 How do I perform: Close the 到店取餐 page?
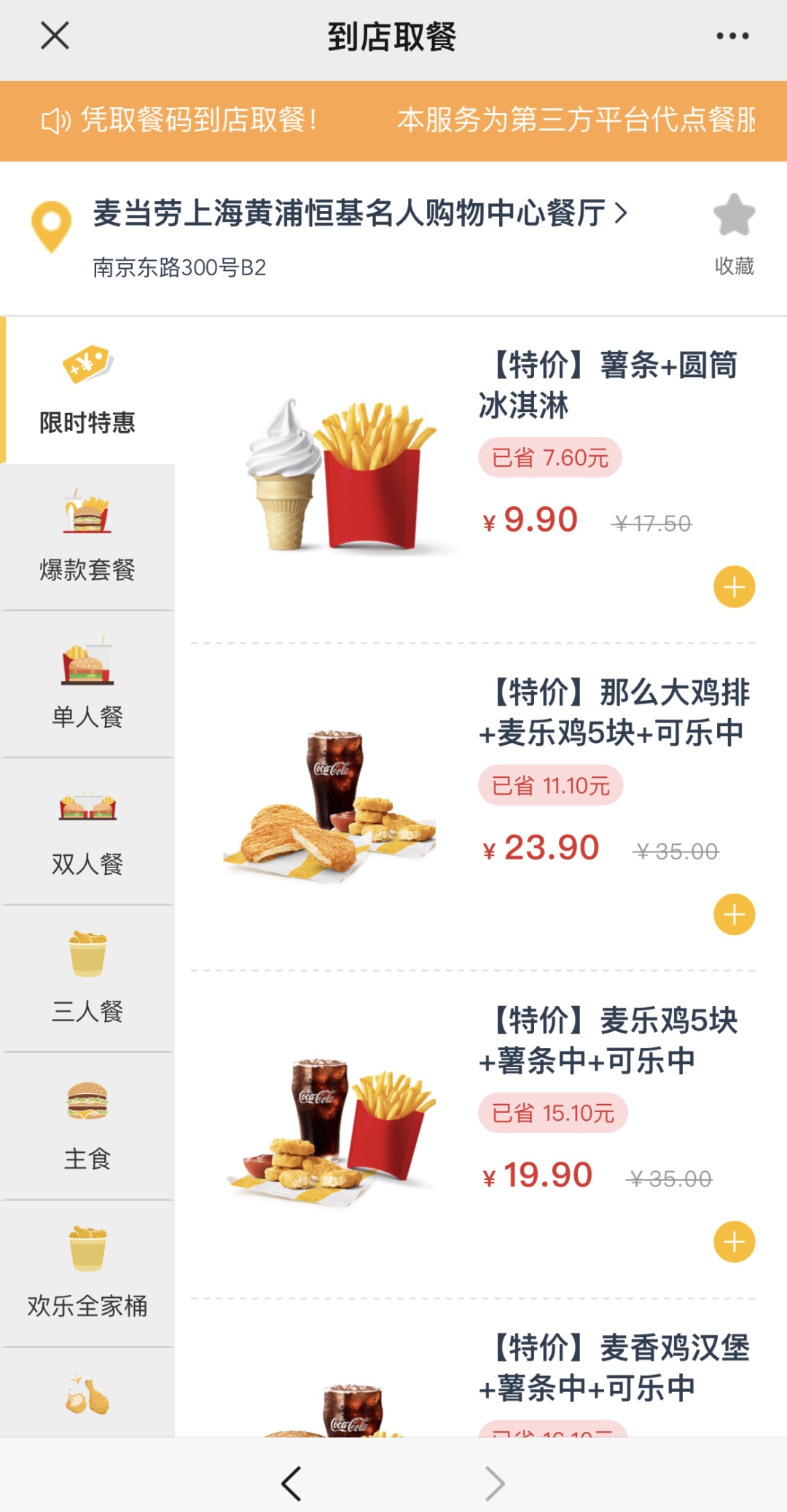(x=55, y=35)
